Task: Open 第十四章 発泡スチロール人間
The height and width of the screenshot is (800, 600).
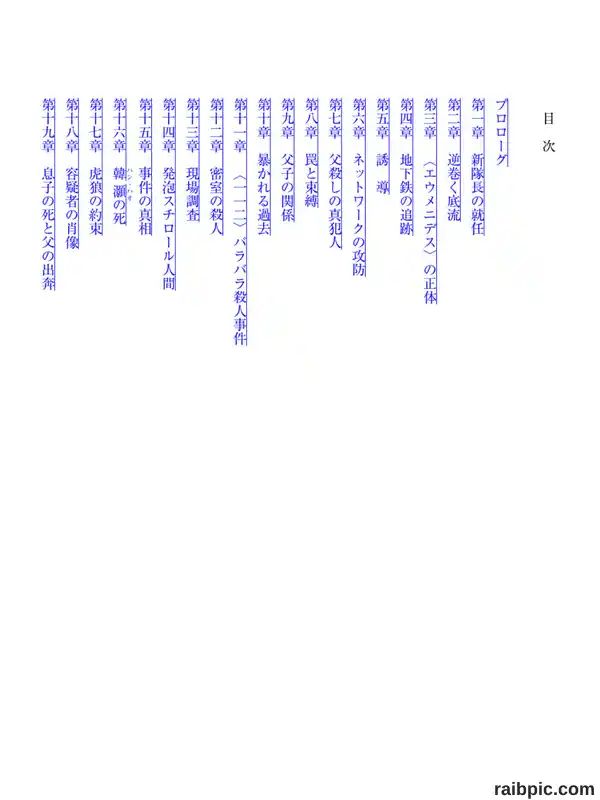Action: [168, 194]
